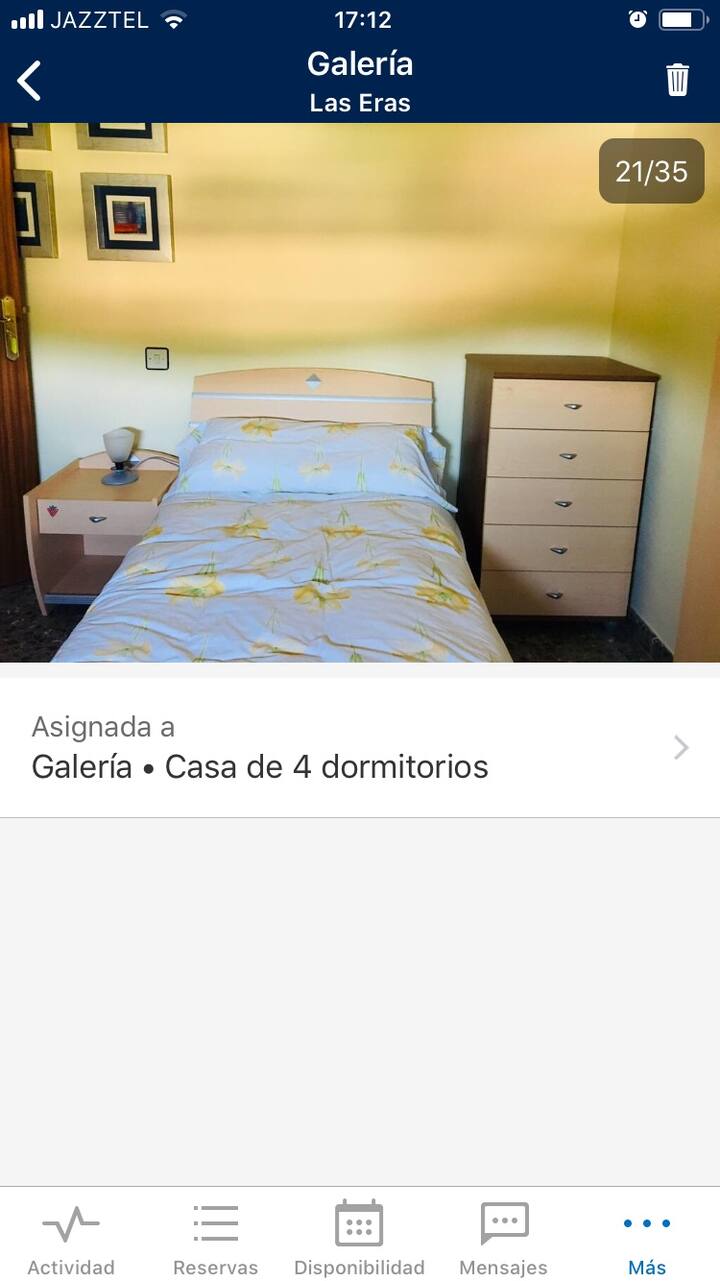Switch to the Actividad tab

71,1238
